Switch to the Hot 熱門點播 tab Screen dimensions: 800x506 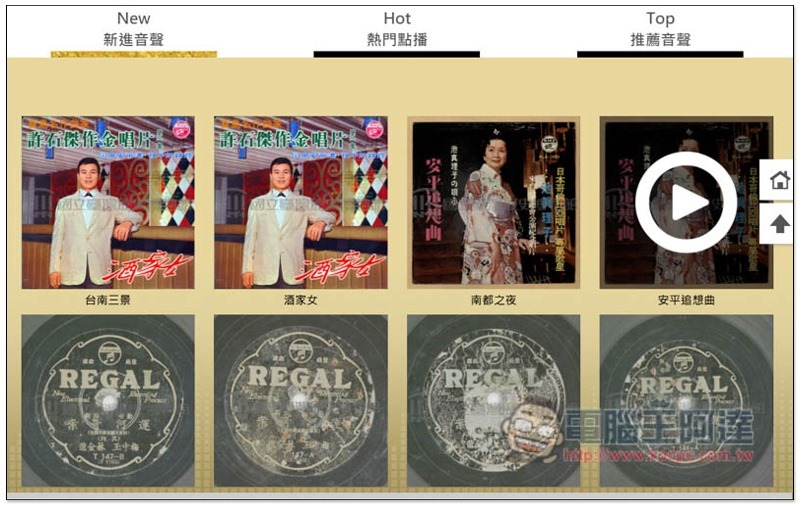click(397, 30)
